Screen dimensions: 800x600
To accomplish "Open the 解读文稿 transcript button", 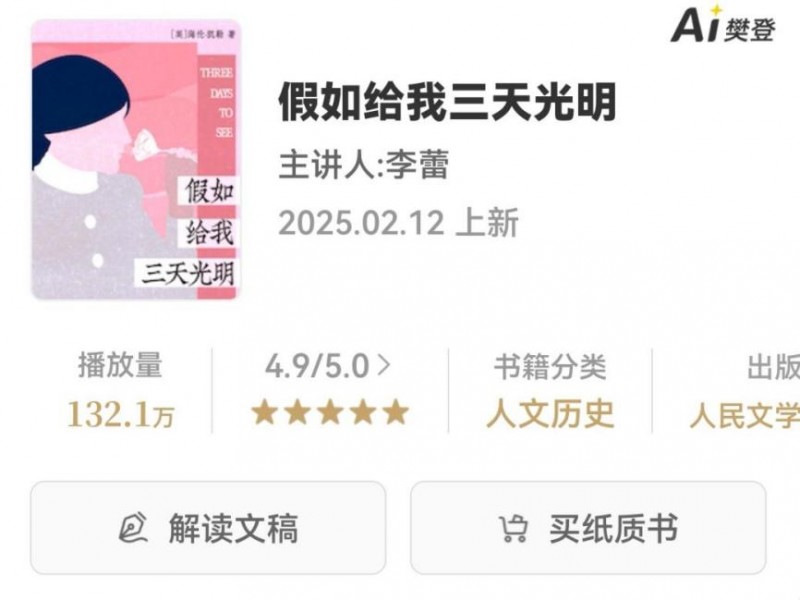I will point(208,528).
